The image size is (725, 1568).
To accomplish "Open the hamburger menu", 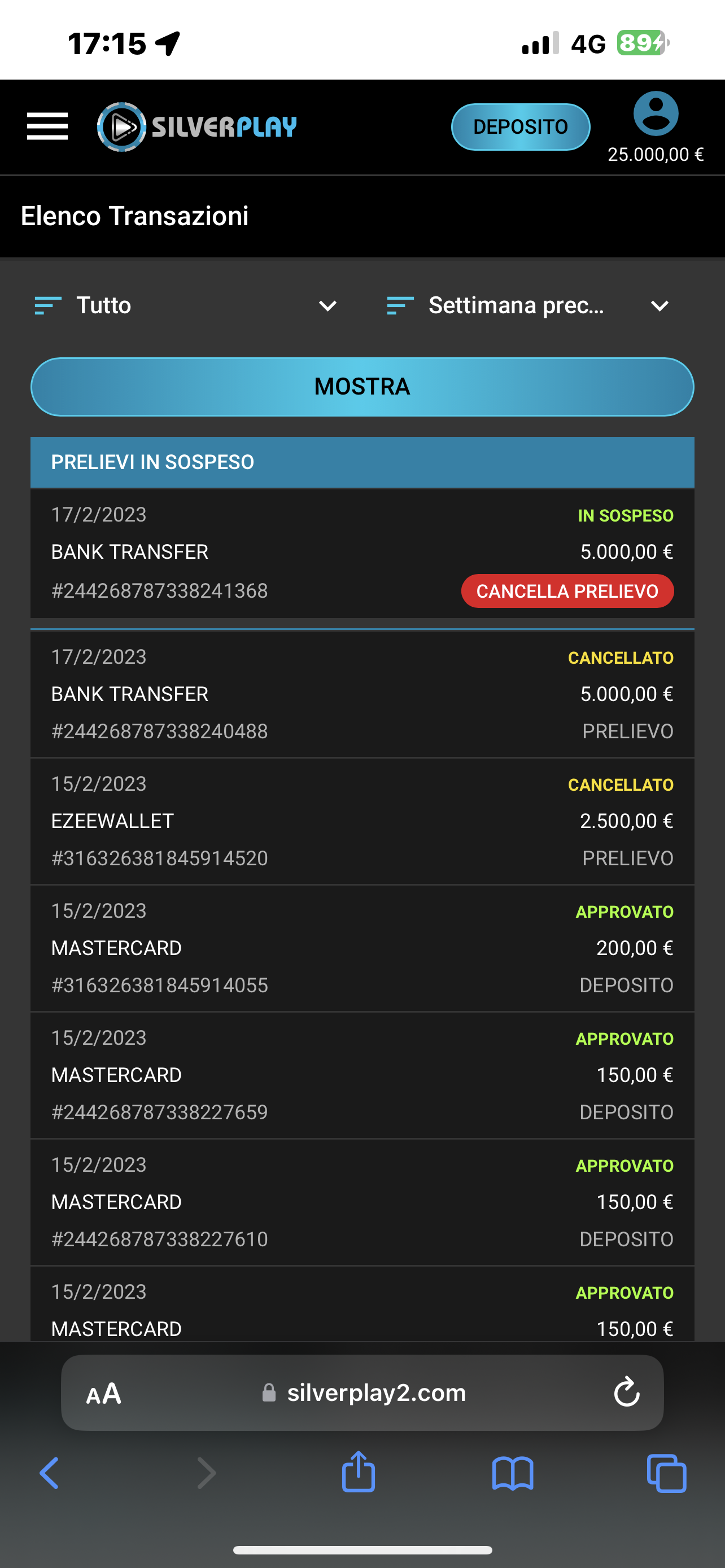I will [x=47, y=126].
